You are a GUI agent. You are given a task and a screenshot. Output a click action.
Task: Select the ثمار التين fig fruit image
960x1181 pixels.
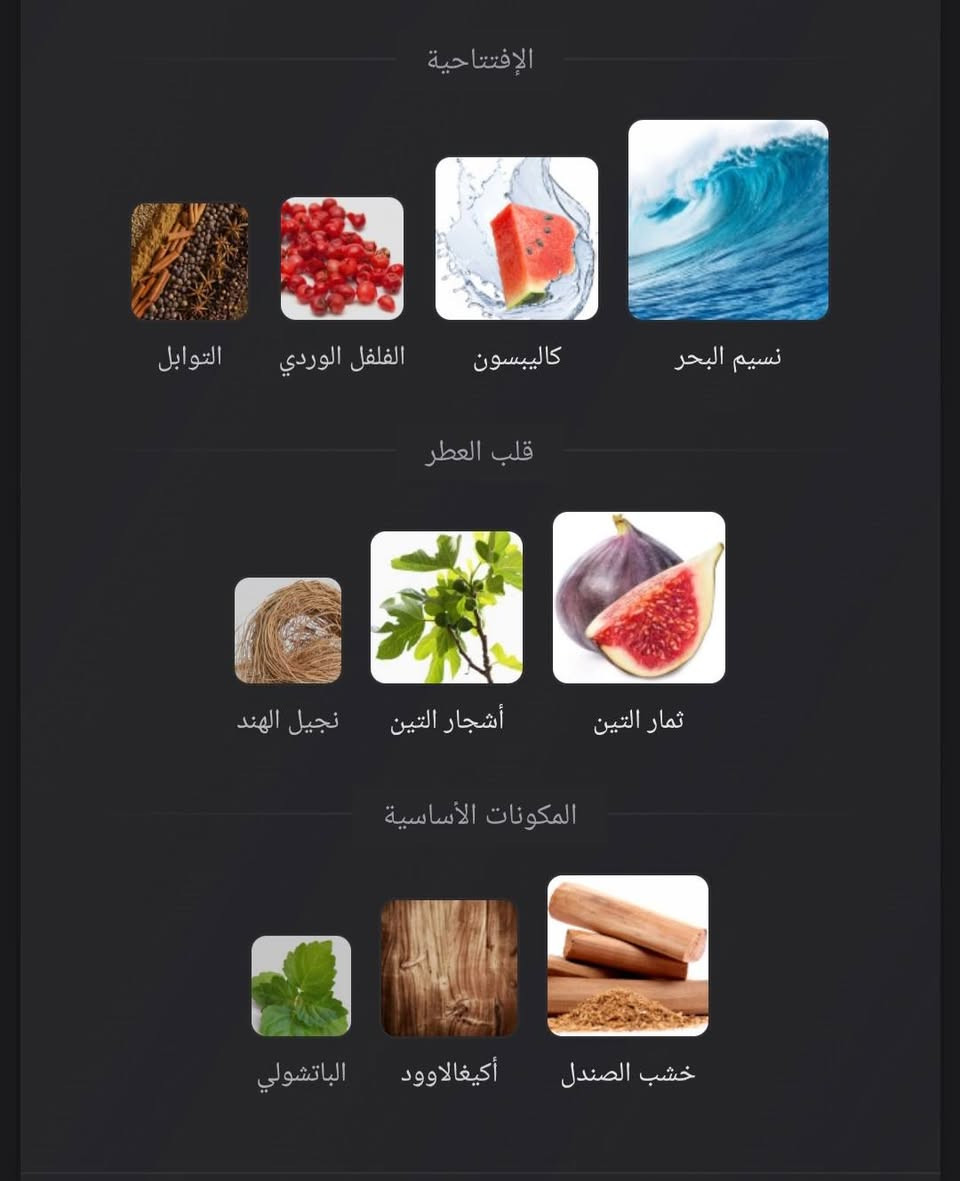pos(638,596)
